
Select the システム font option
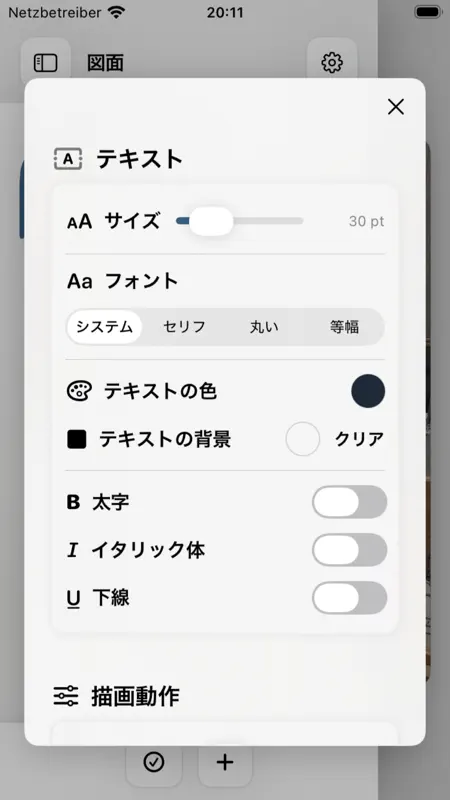[x=105, y=327]
